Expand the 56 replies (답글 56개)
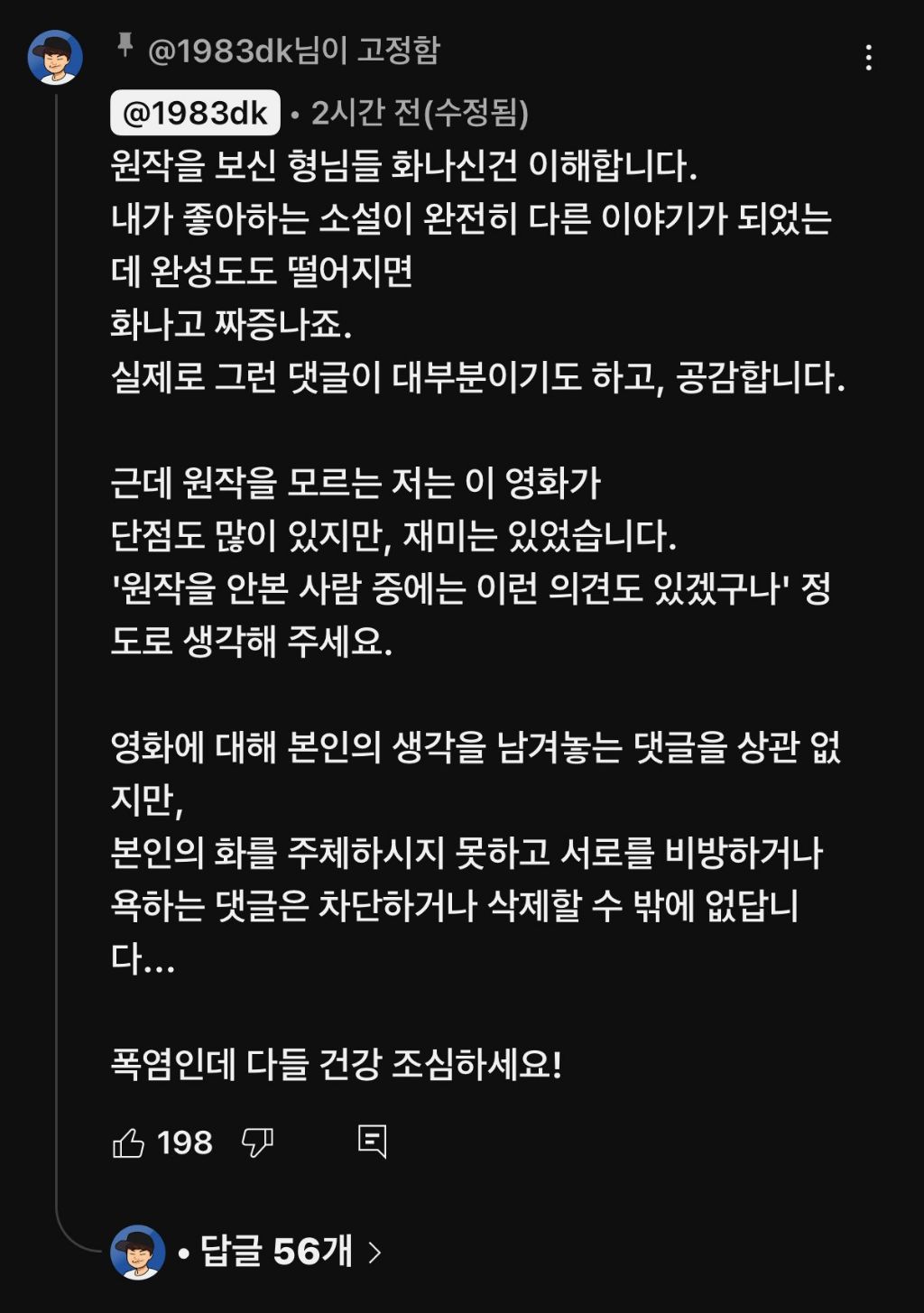Viewport: 924px width, 1313px height. tap(278, 1252)
